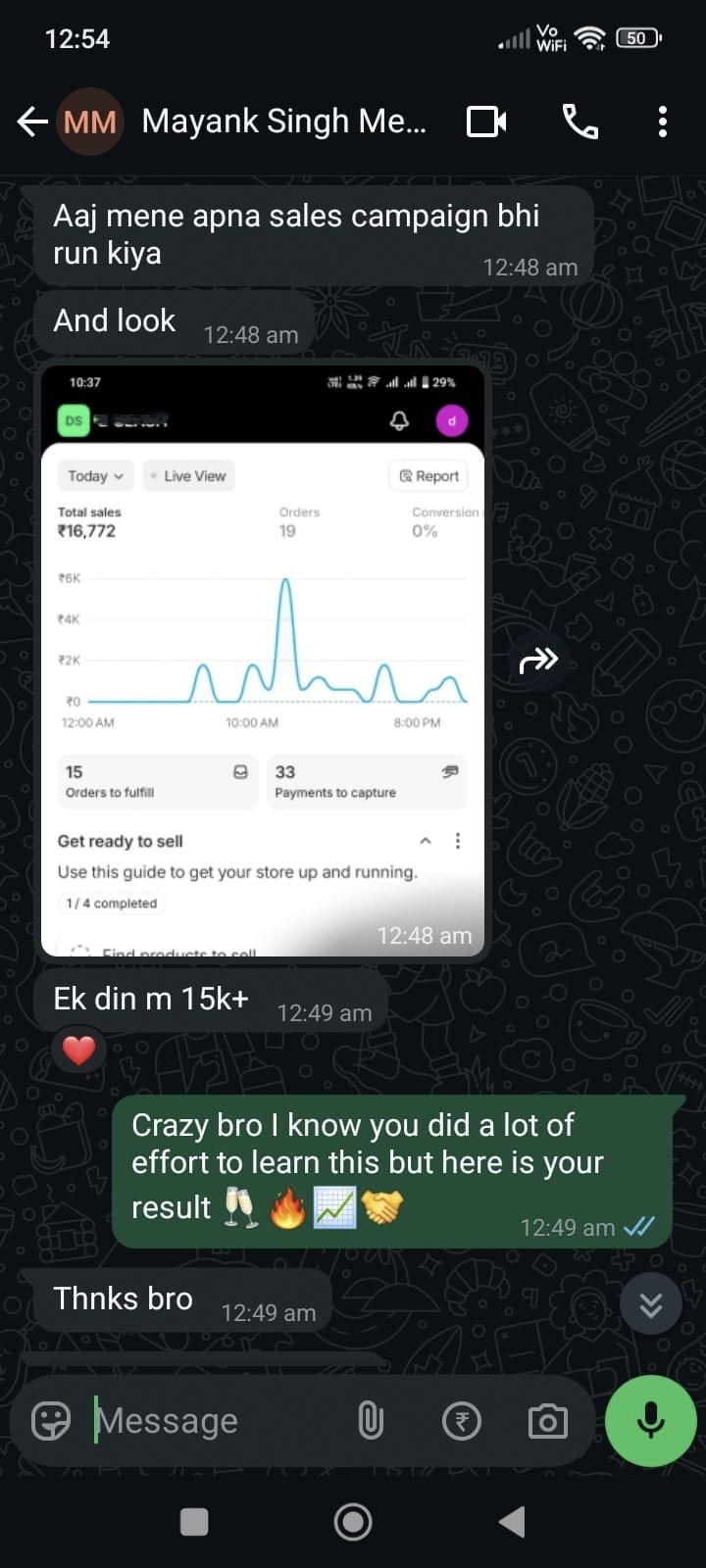Image resolution: width=706 pixels, height=1568 pixels.
Task: Attach a file with the paperclip
Action: click(x=371, y=1420)
